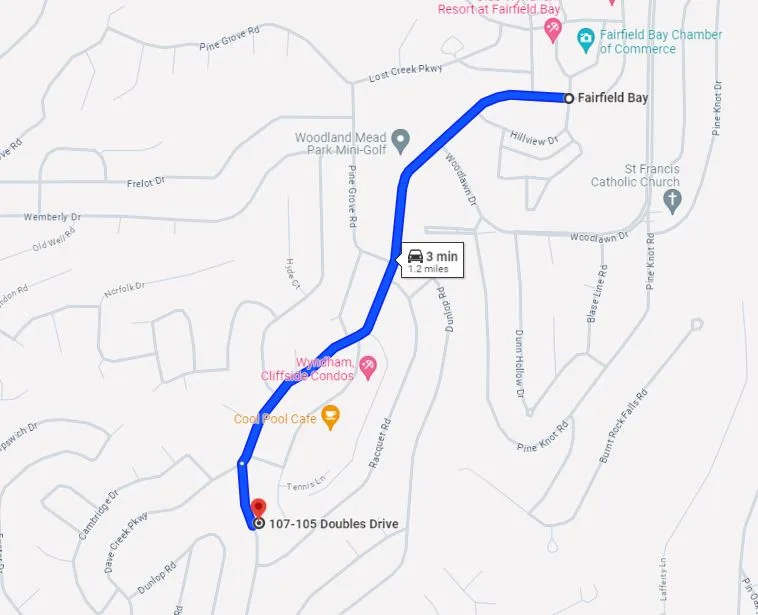This screenshot has width=758, height=615.
Task: Tap the Fairfield Bay starting point marker
Action: 569,99
